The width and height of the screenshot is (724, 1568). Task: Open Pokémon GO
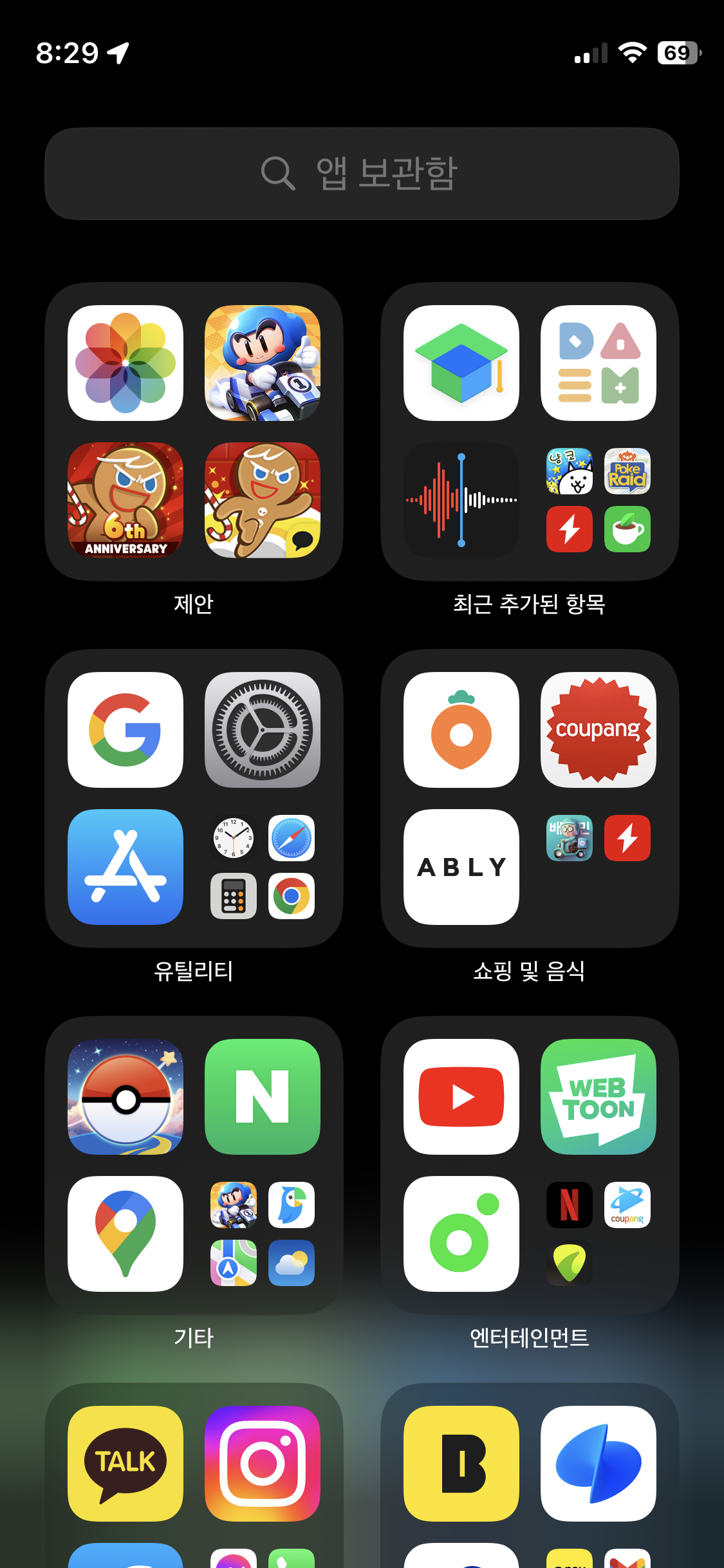[125, 1097]
